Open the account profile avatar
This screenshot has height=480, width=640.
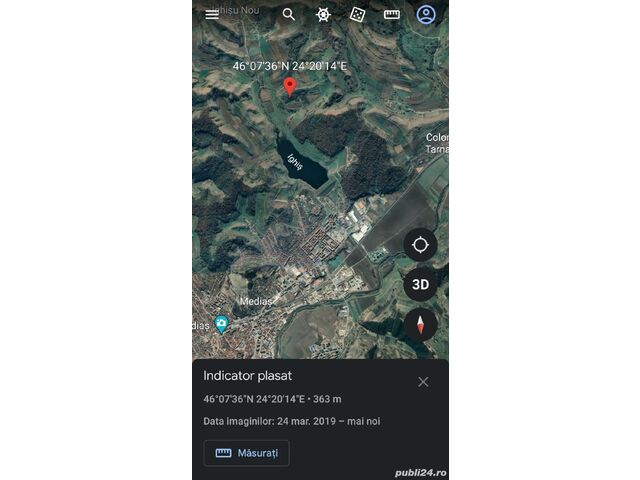(x=426, y=14)
